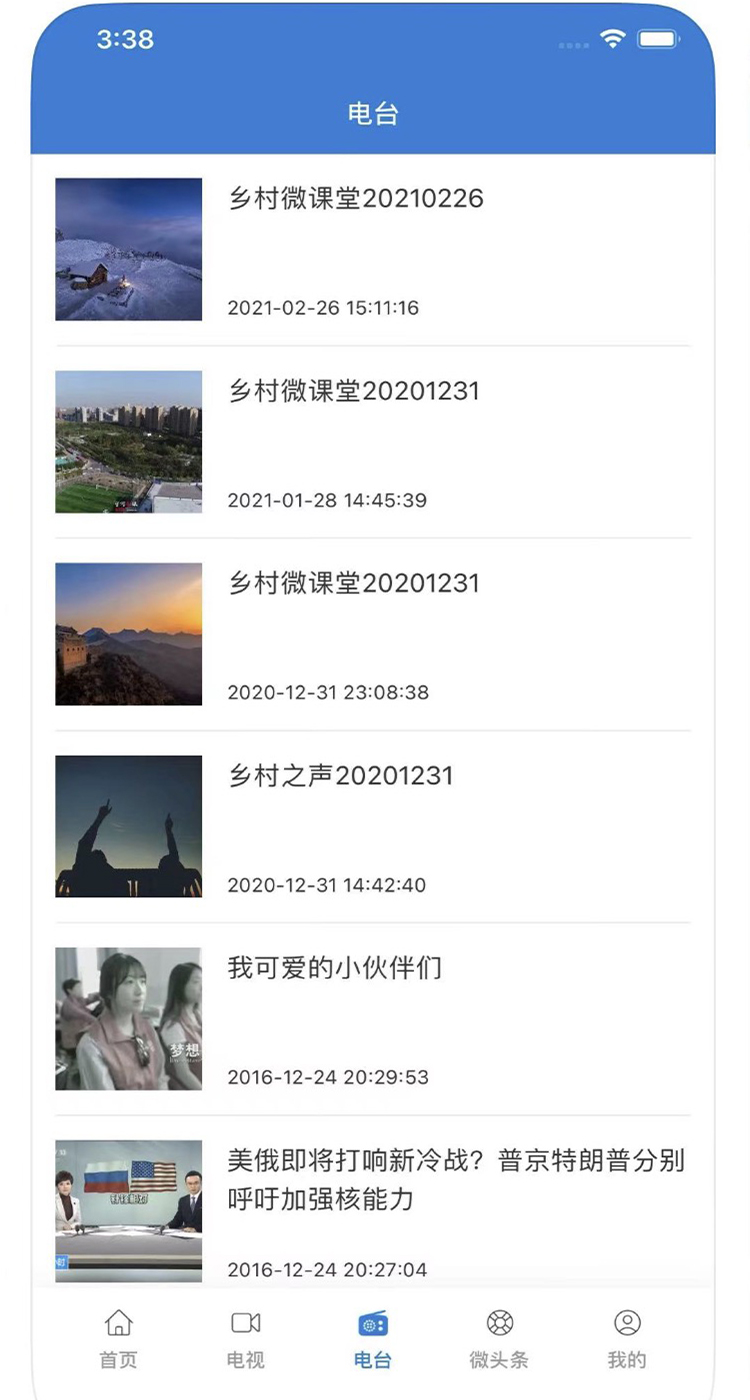The width and height of the screenshot is (750, 1400).
Task: Open 乡村微课堂20210226 episode
Action: (x=352, y=199)
